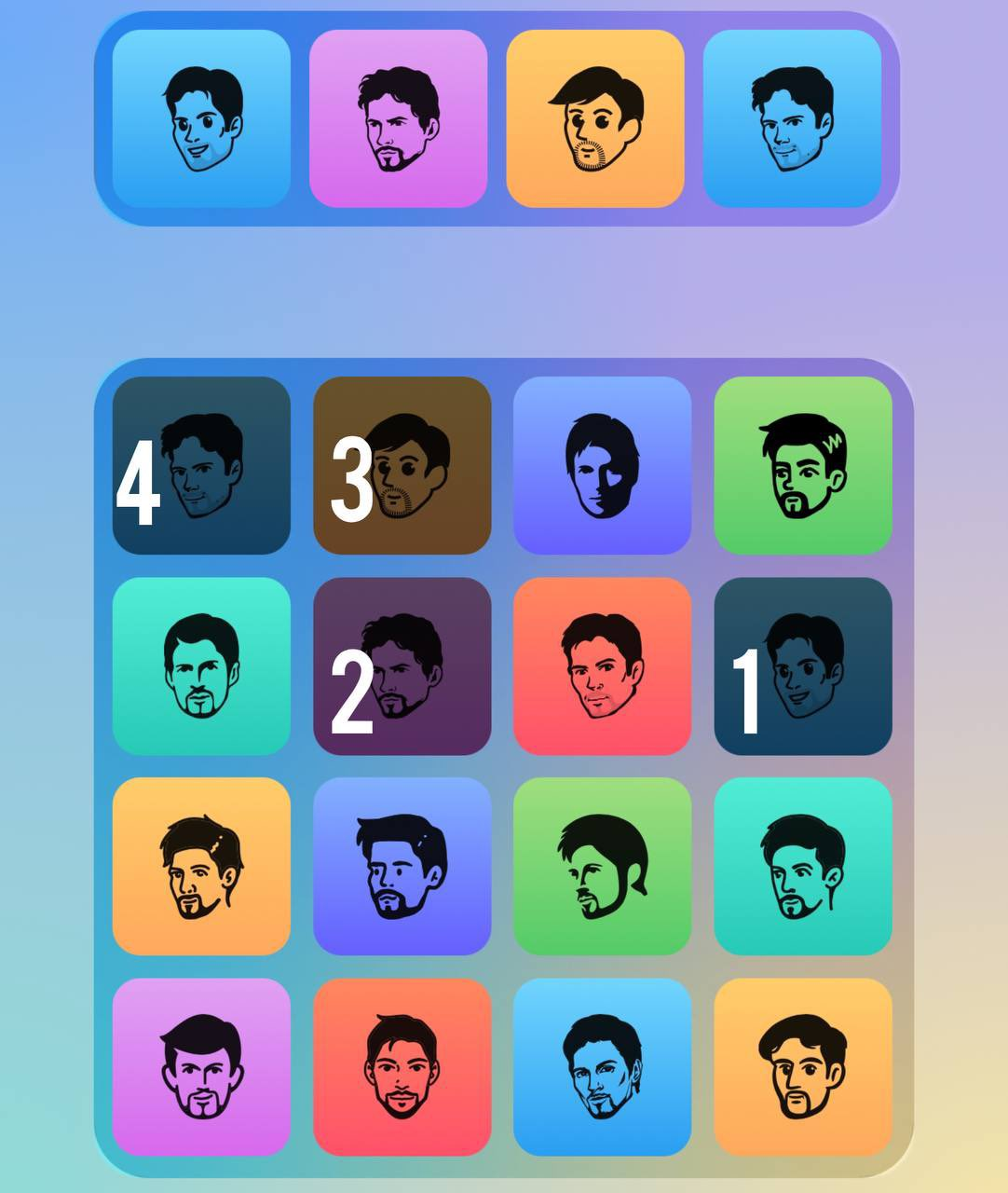Pick the front-facing goatee face on the red tile
Image resolution: width=1008 pixels, height=1193 pixels.
[402, 1066]
